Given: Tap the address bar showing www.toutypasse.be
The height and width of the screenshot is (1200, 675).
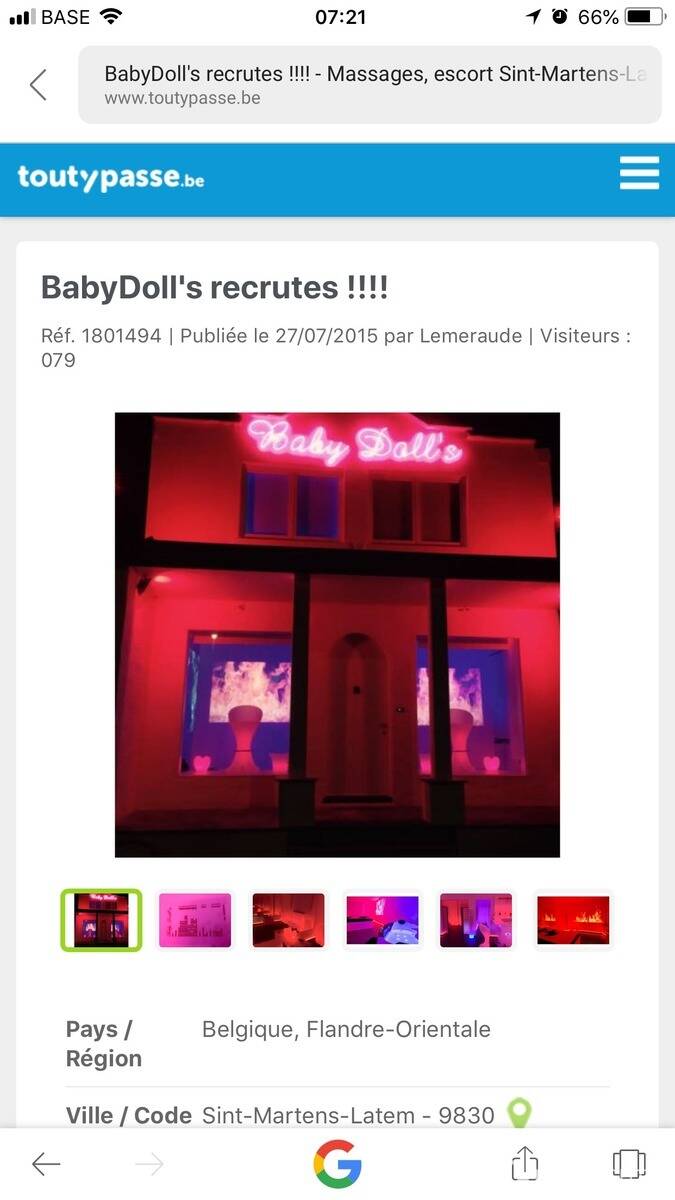Looking at the screenshot, I should click(x=370, y=85).
